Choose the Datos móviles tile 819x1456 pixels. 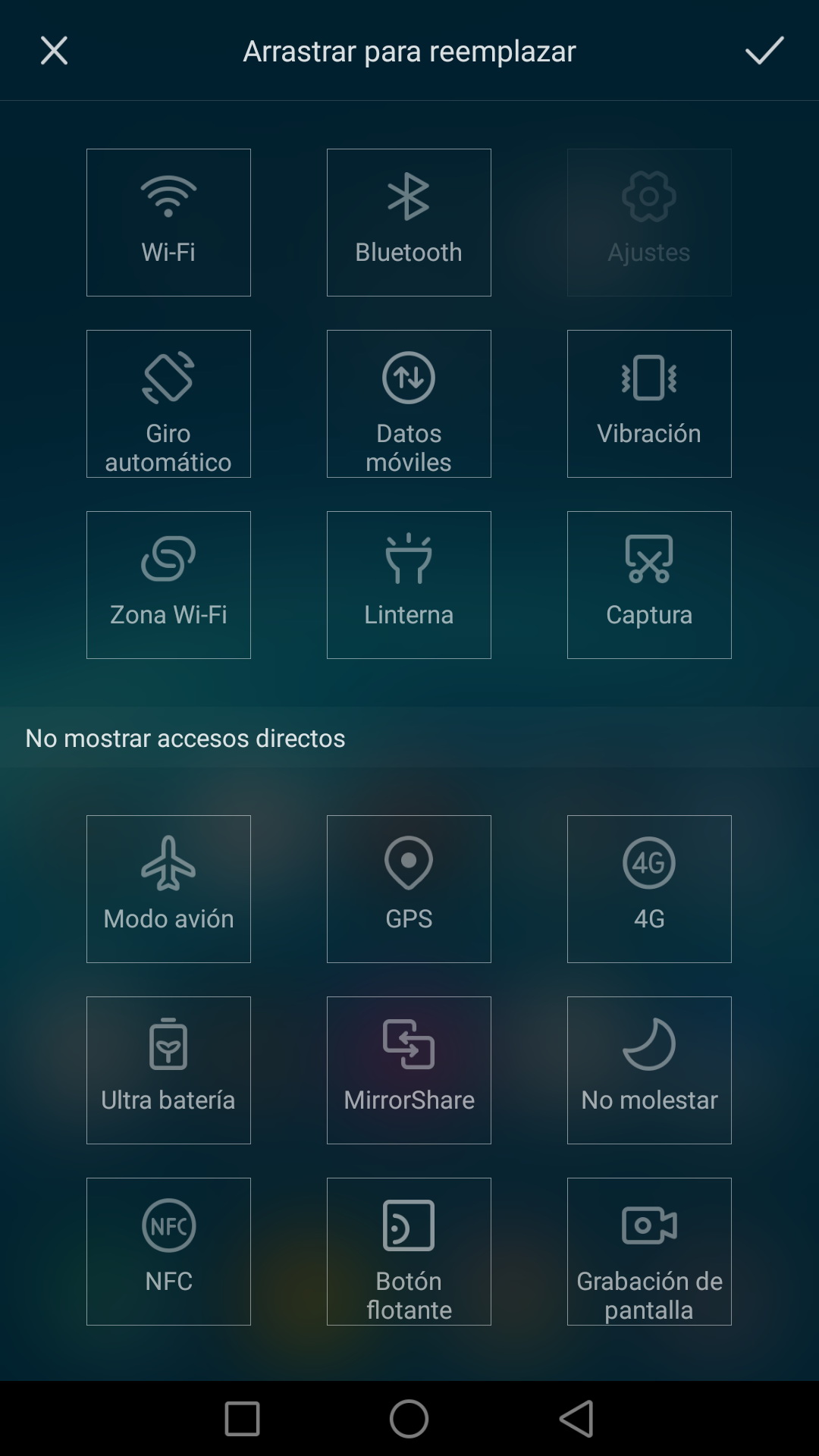(409, 403)
